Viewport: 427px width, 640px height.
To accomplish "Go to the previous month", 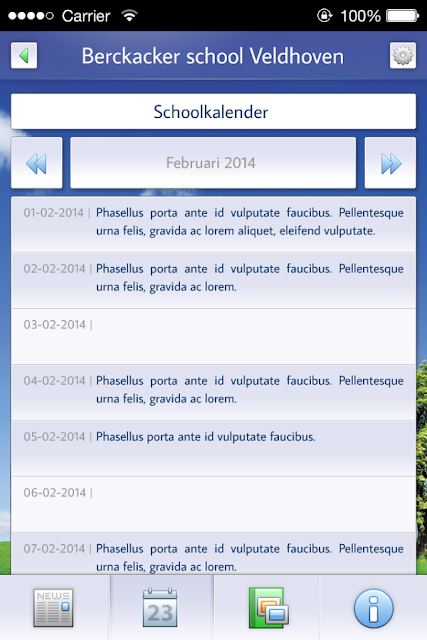I will tap(37, 163).
